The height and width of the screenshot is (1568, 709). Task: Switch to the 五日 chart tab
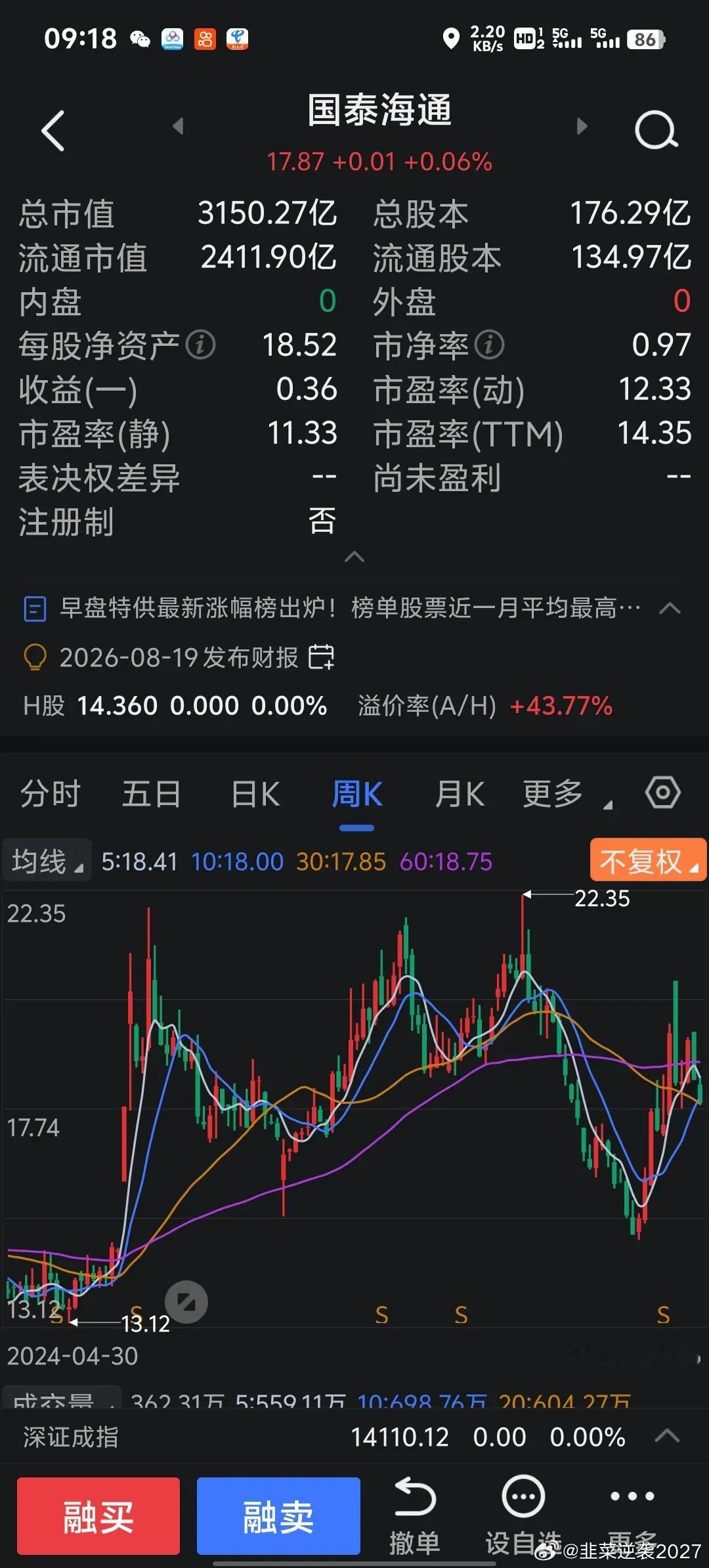(x=151, y=794)
